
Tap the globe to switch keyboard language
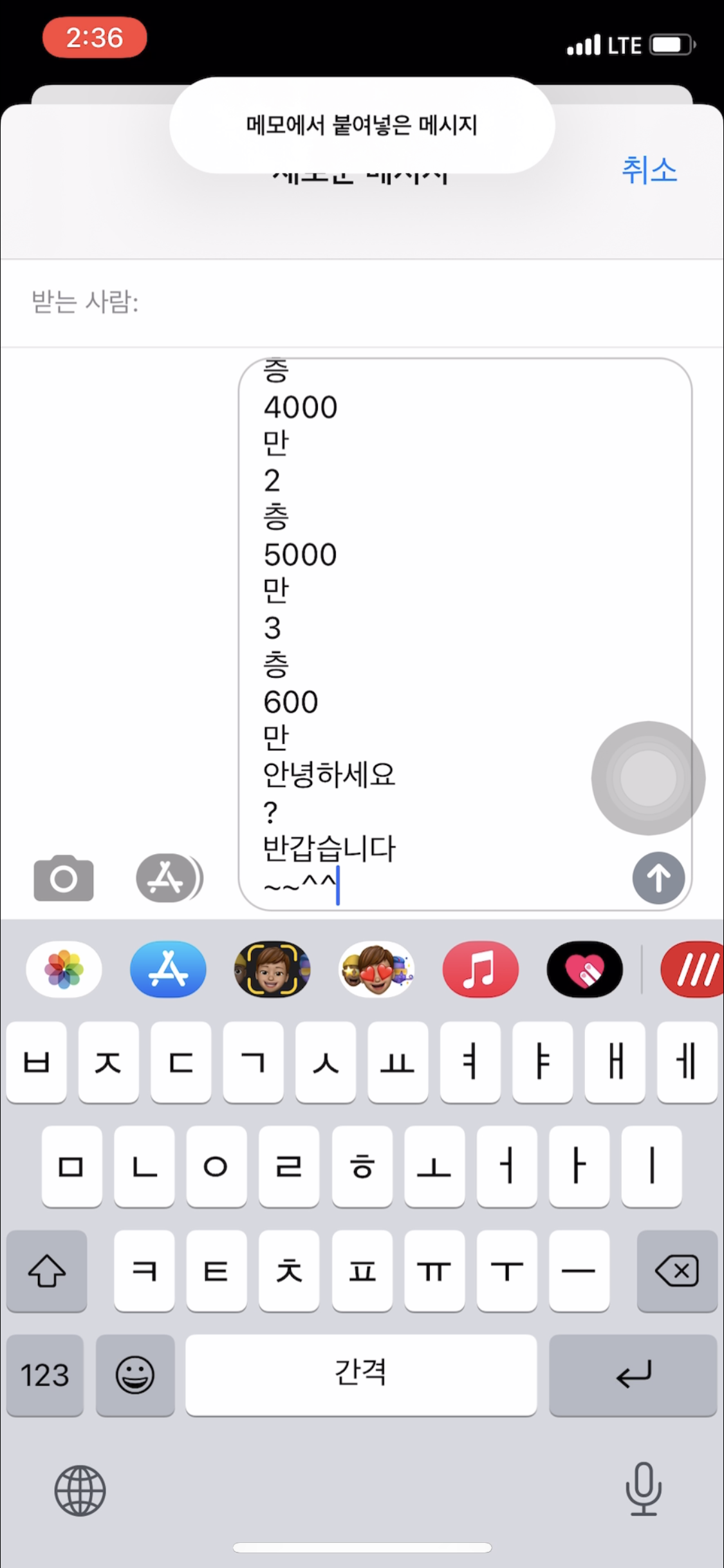click(x=80, y=1491)
